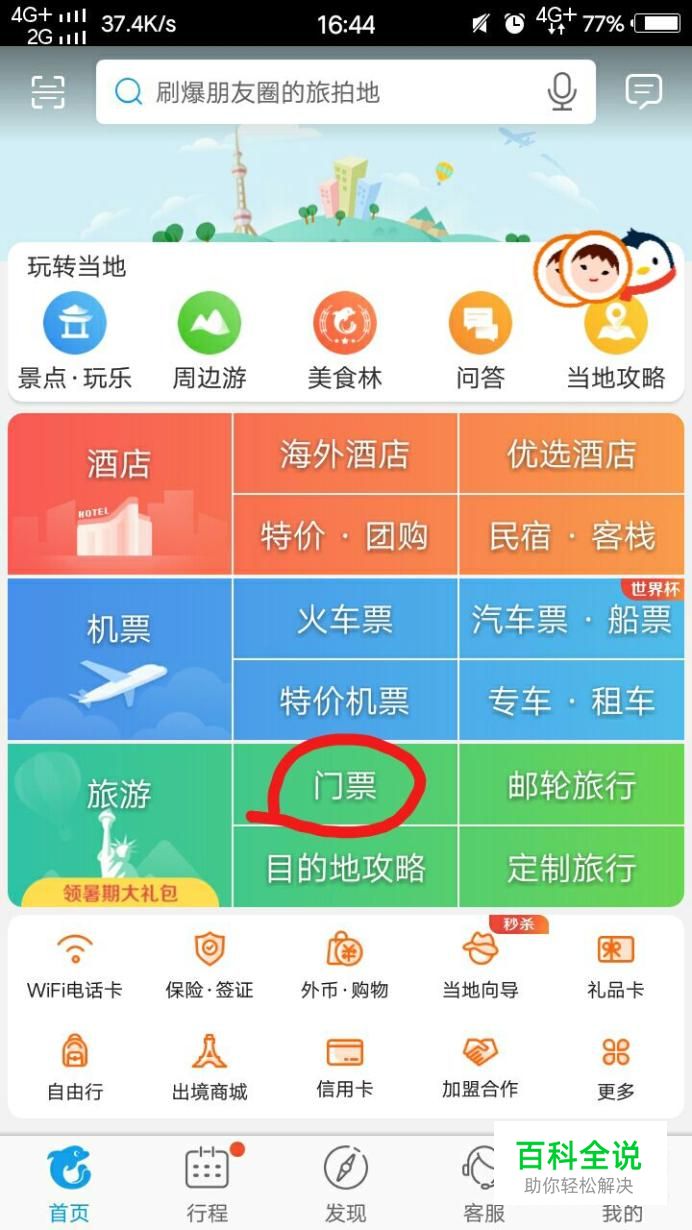Open 专车·租车 car rental

pyautogui.click(x=571, y=701)
